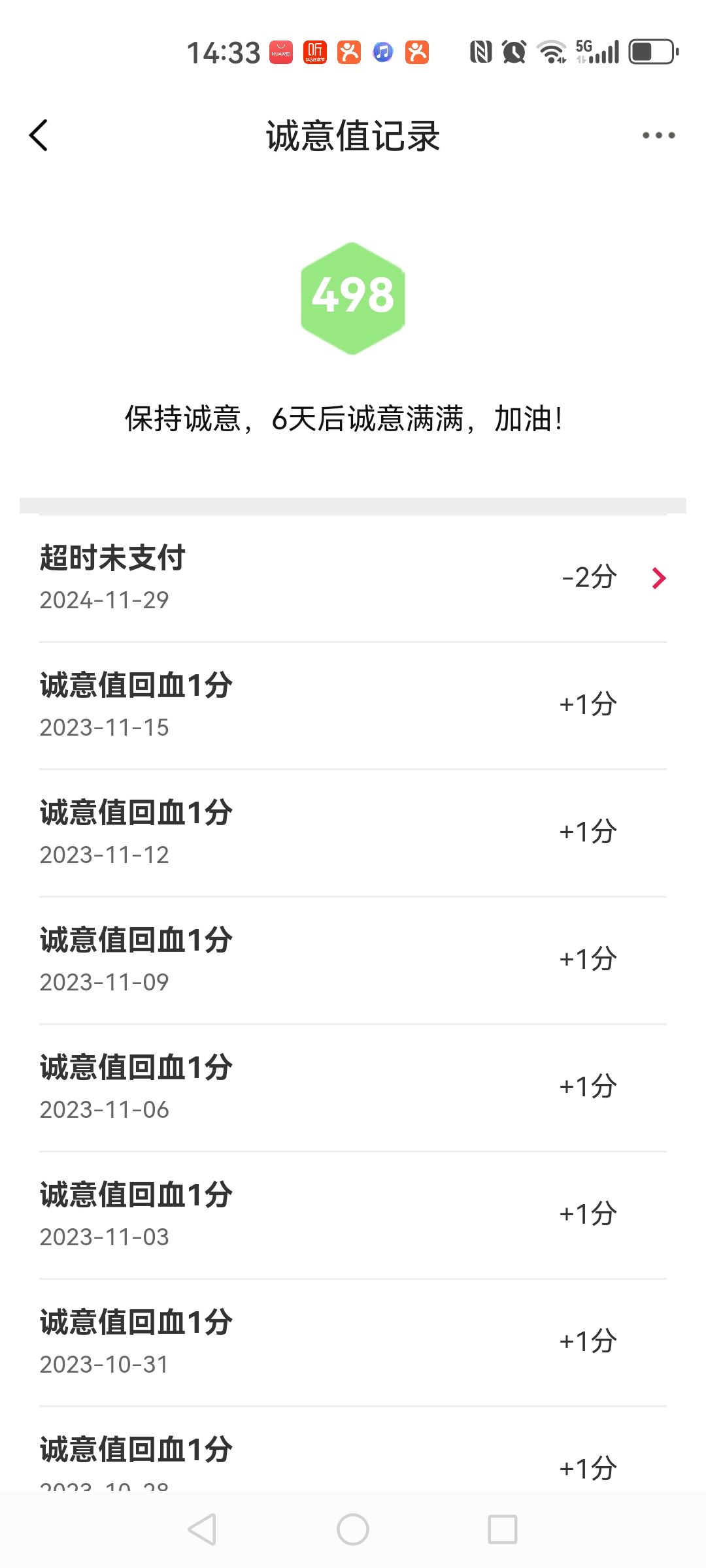
Task: Open recent apps from the navigation bar
Action: pos(503,1529)
